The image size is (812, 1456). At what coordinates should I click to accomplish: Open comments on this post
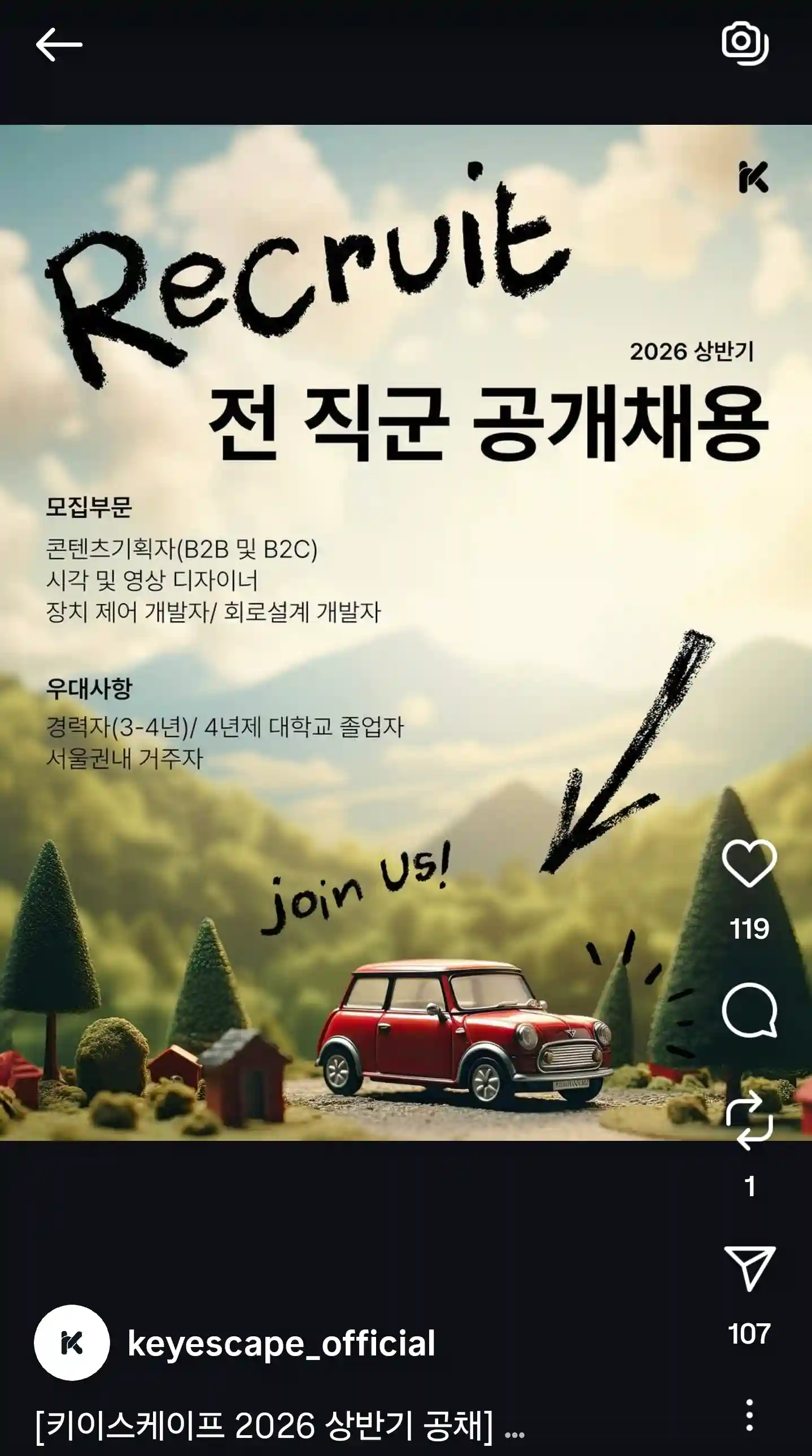pos(749,1010)
